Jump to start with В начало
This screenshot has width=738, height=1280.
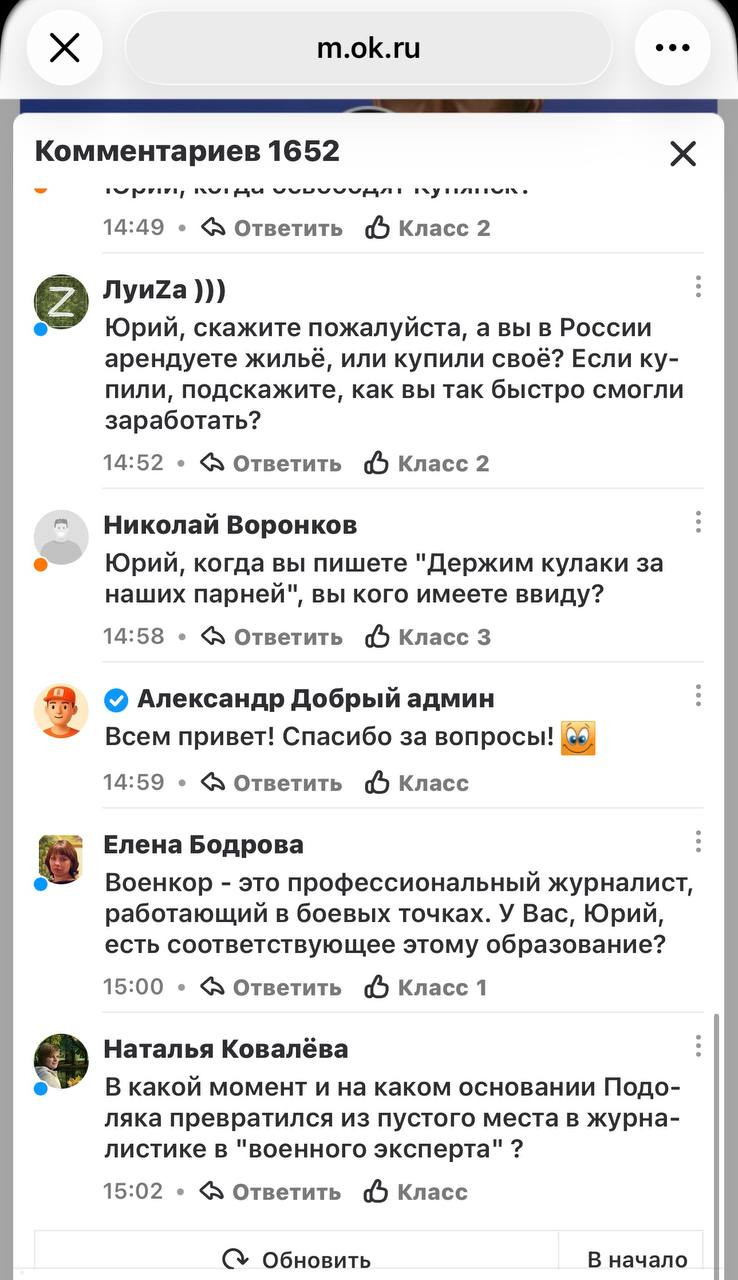pyautogui.click(x=637, y=1260)
